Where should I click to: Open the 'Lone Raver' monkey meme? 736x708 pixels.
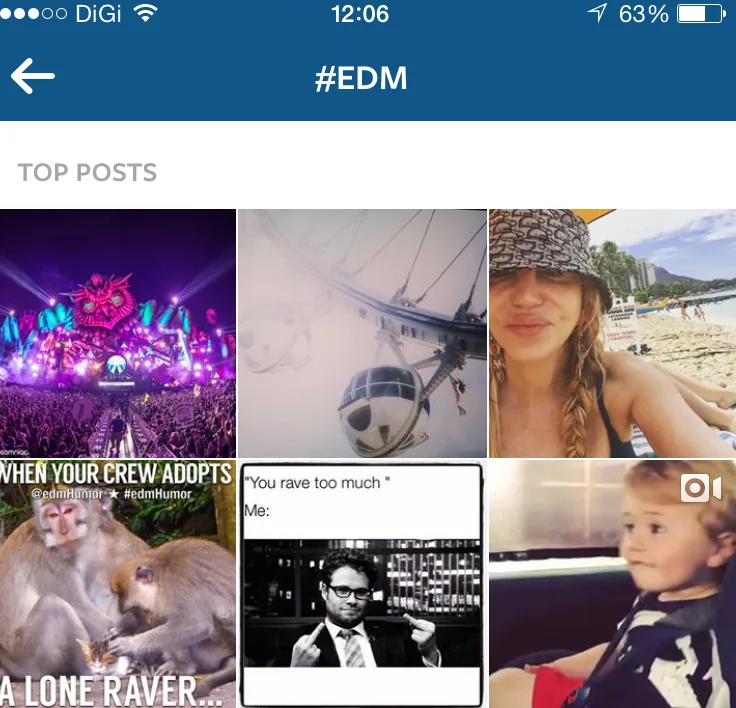[117, 584]
